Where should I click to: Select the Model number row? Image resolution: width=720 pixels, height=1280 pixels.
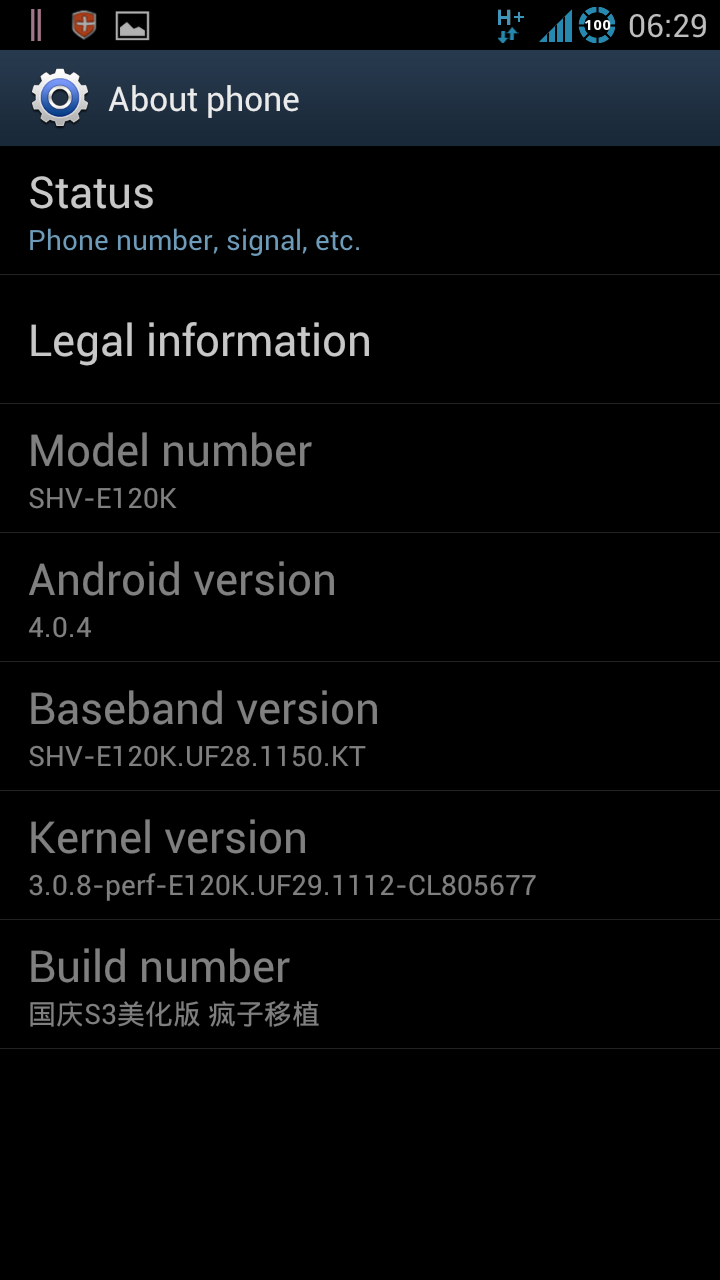pyautogui.click(x=360, y=468)
